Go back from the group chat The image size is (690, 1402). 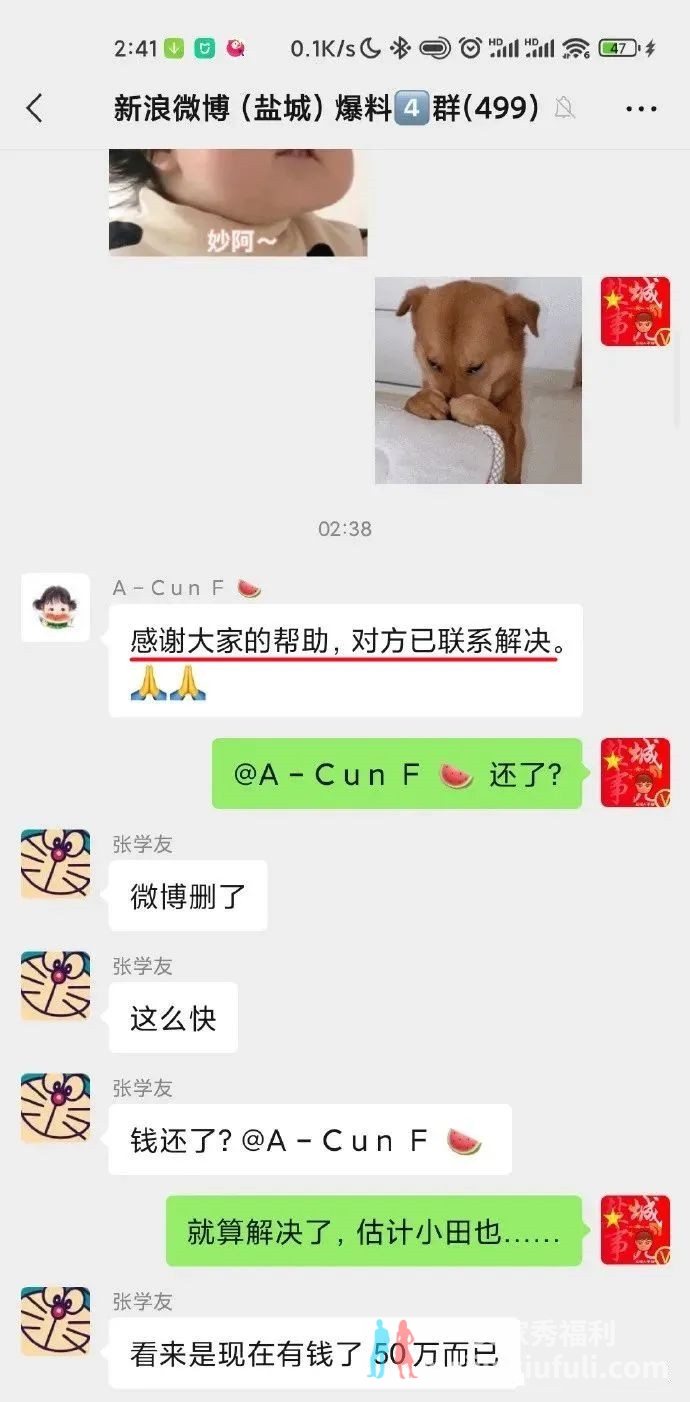(x=35, y=108)
